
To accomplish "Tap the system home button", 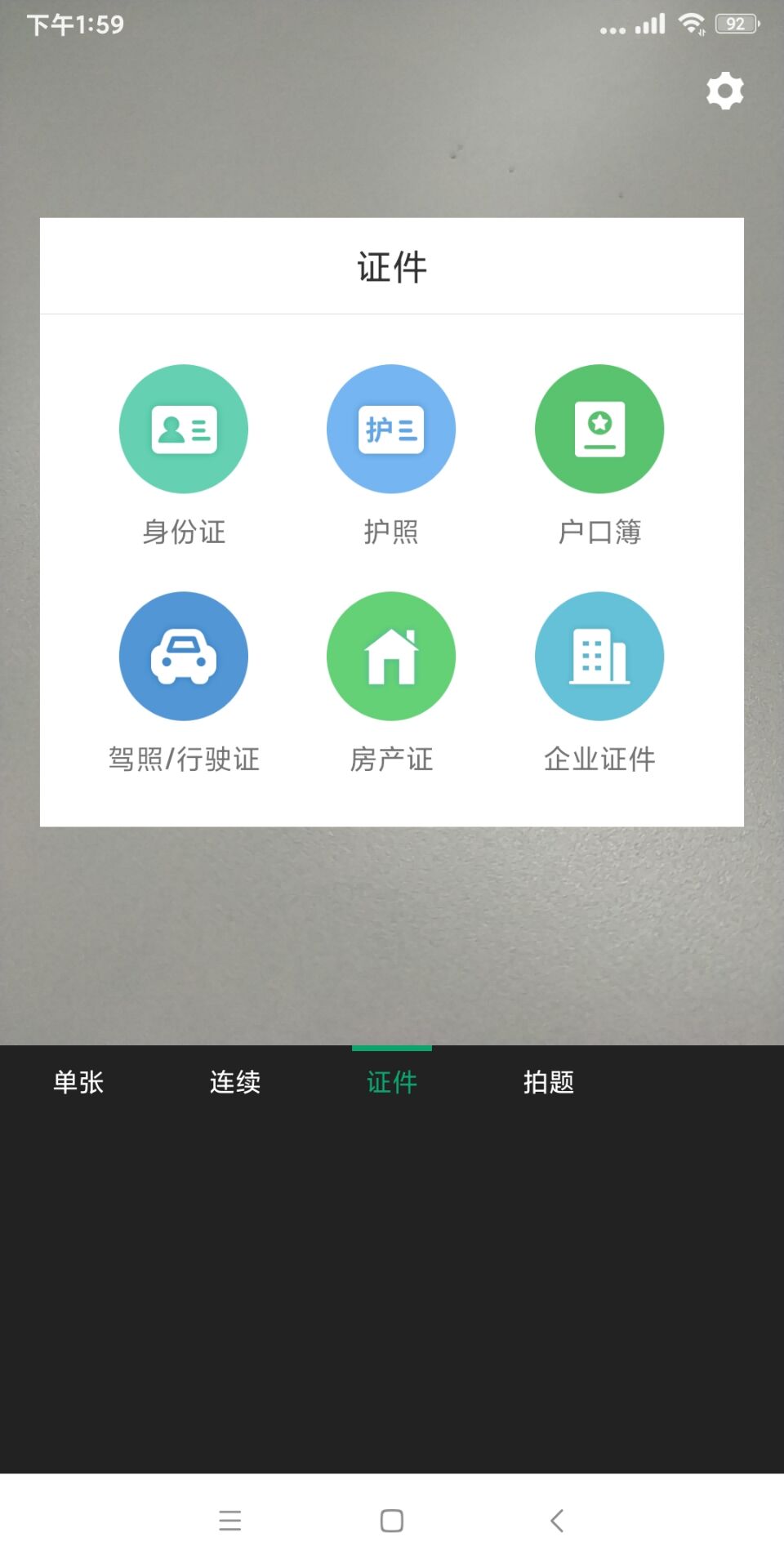I will 392,1521.
